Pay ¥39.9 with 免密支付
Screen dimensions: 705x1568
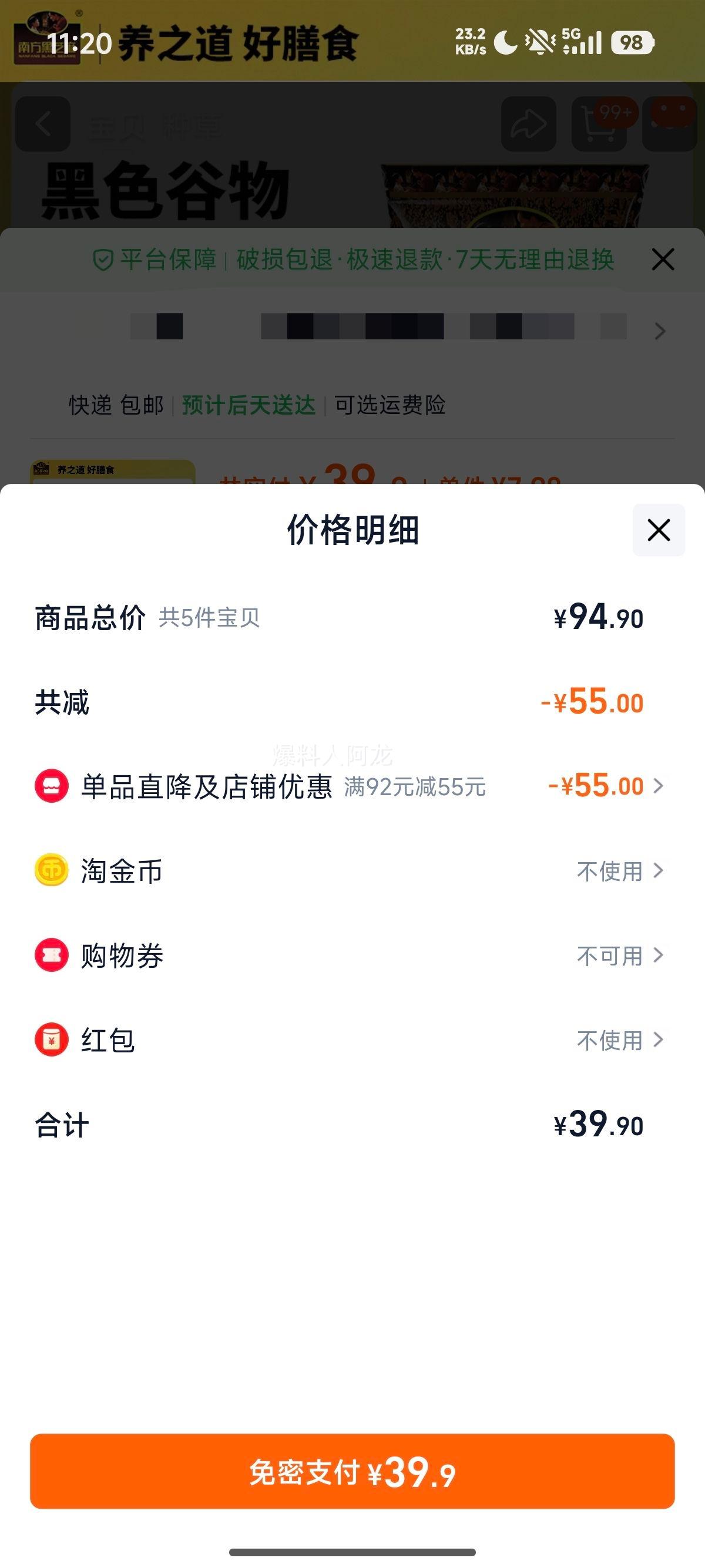(352, 1471)
